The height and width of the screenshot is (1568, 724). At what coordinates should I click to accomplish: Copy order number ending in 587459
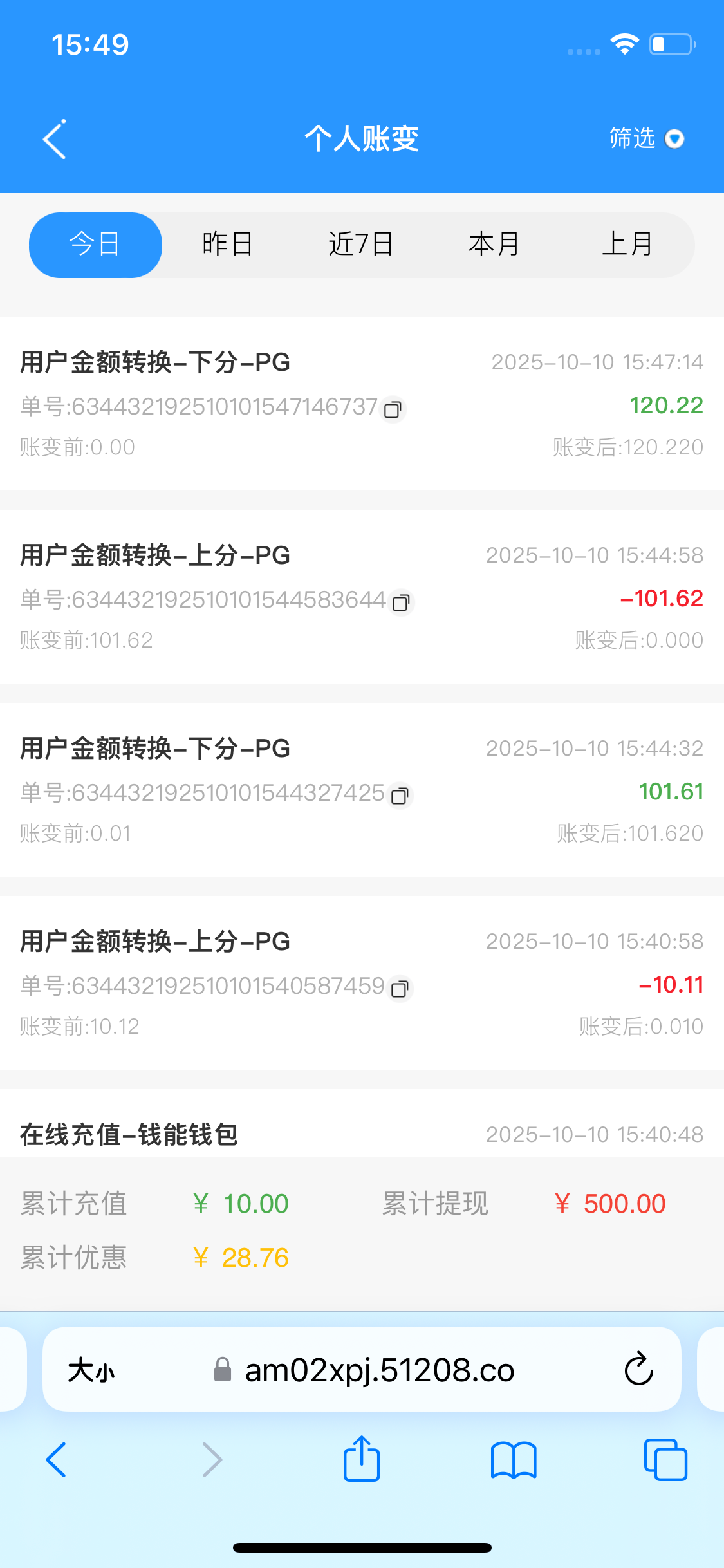[x=400, y=989]
